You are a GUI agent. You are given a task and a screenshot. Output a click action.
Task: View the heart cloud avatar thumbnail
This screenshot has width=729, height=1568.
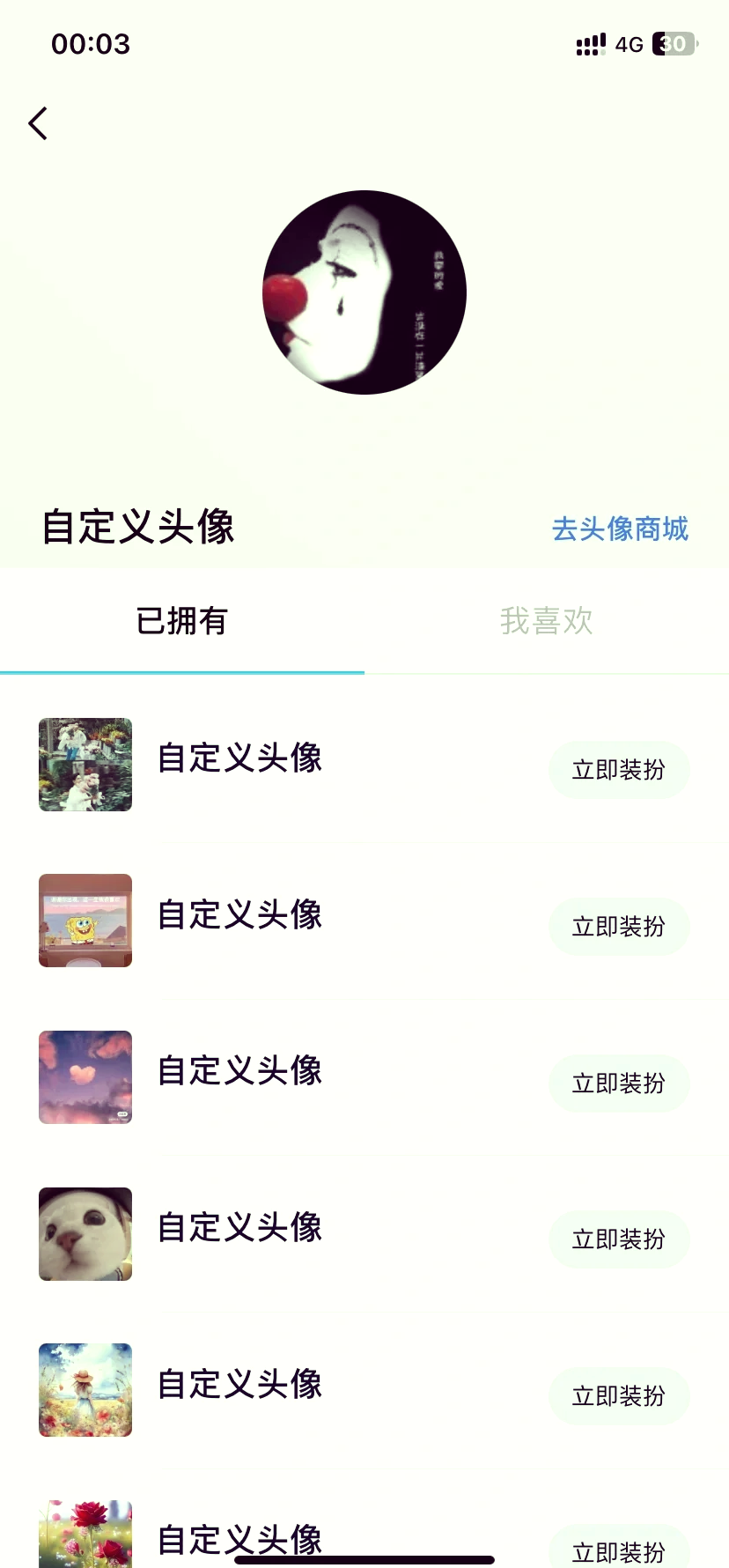click(x=85, y=1077)
